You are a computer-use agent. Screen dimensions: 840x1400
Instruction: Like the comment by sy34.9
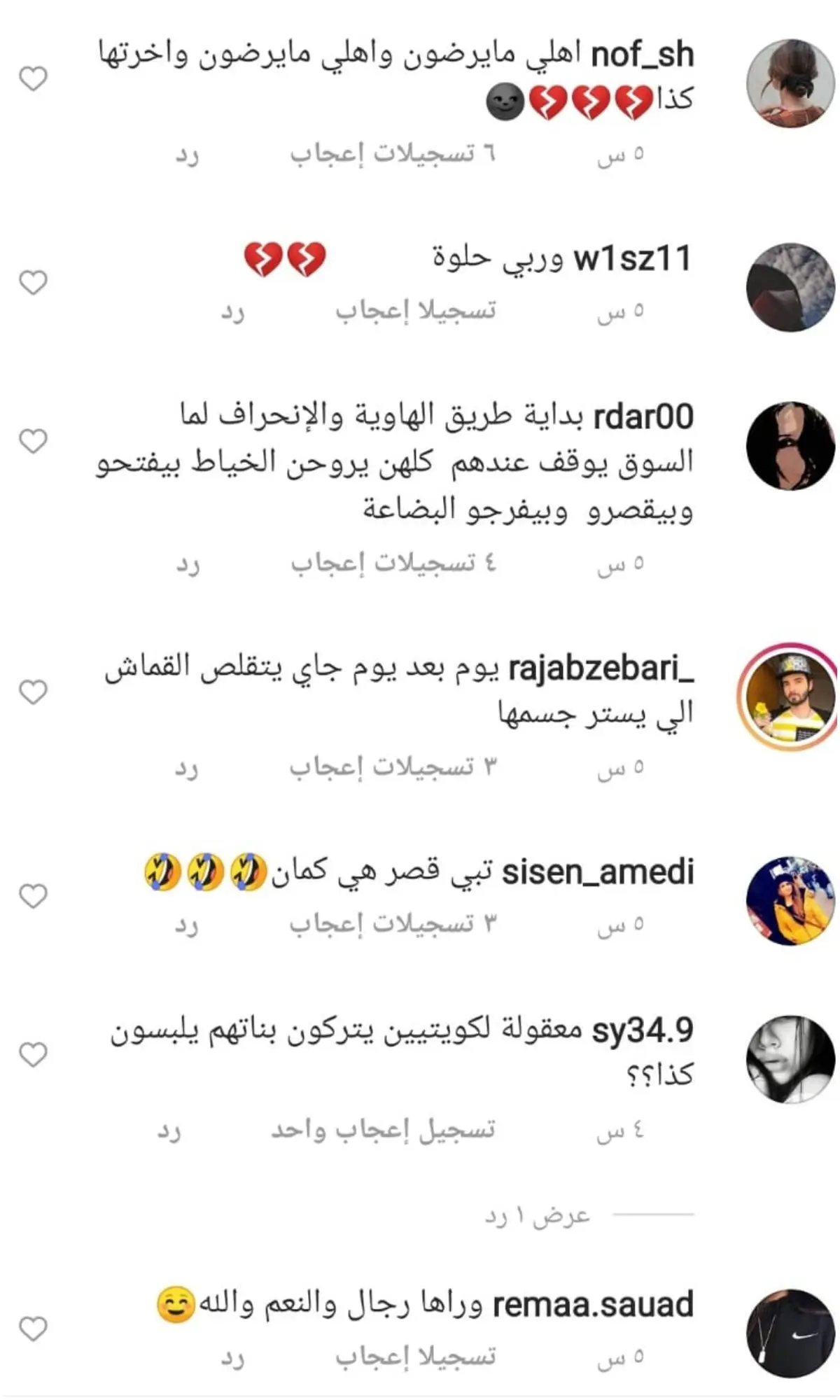coord(33,1054)
